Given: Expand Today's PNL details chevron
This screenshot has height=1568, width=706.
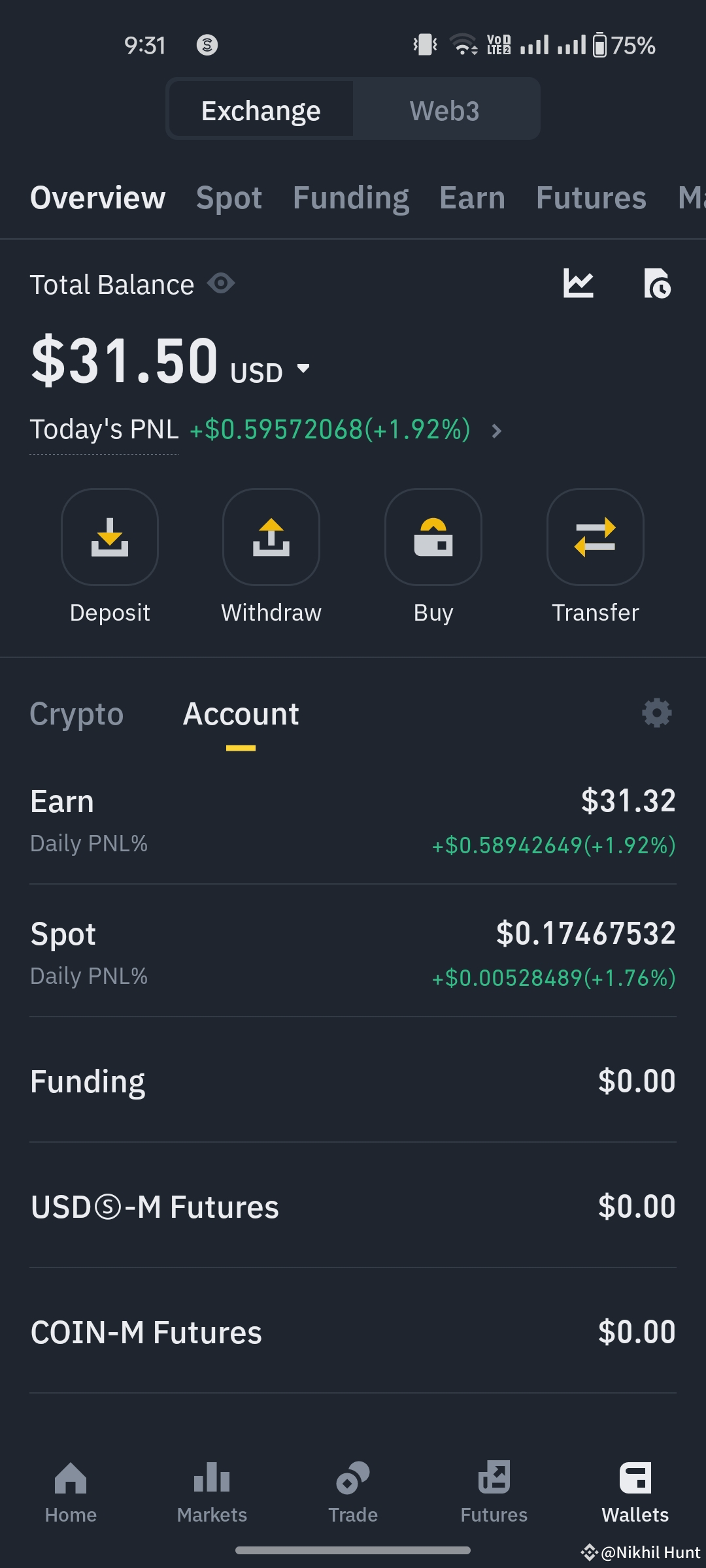Looking at the screenshot, I should (x=497, y=431).
